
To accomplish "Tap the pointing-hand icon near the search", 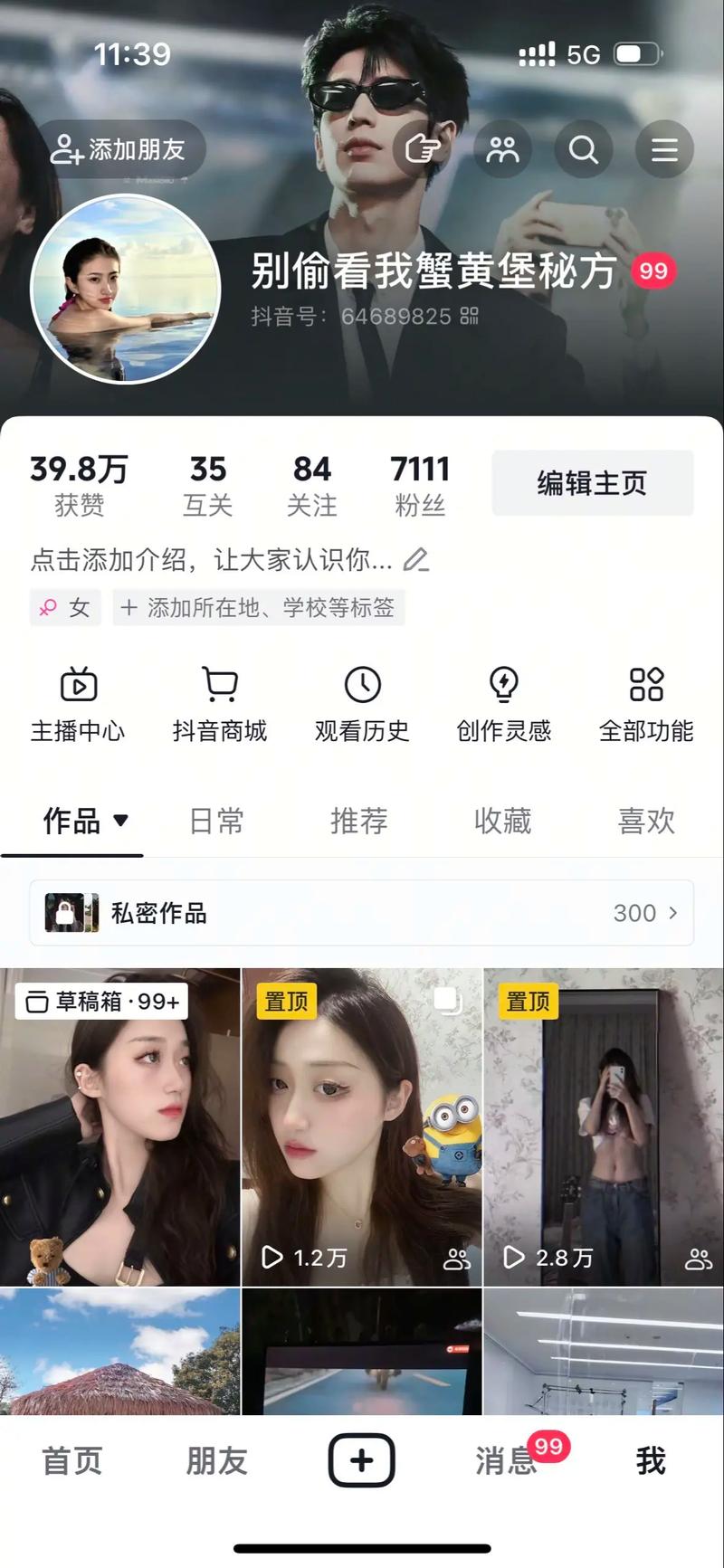I will (422, 149).
